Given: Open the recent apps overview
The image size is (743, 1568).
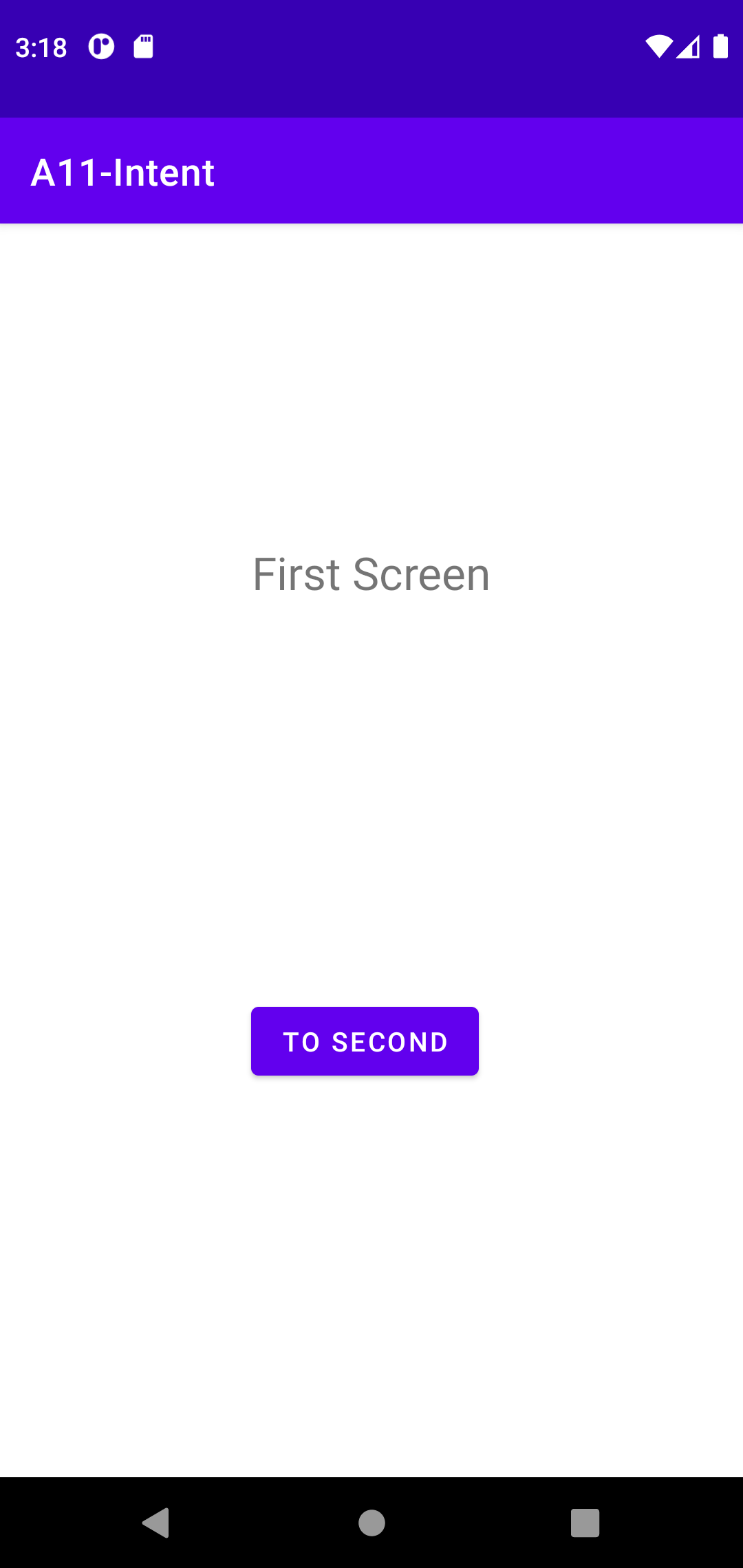Looking at the screenshot, I should point(585,1523).
